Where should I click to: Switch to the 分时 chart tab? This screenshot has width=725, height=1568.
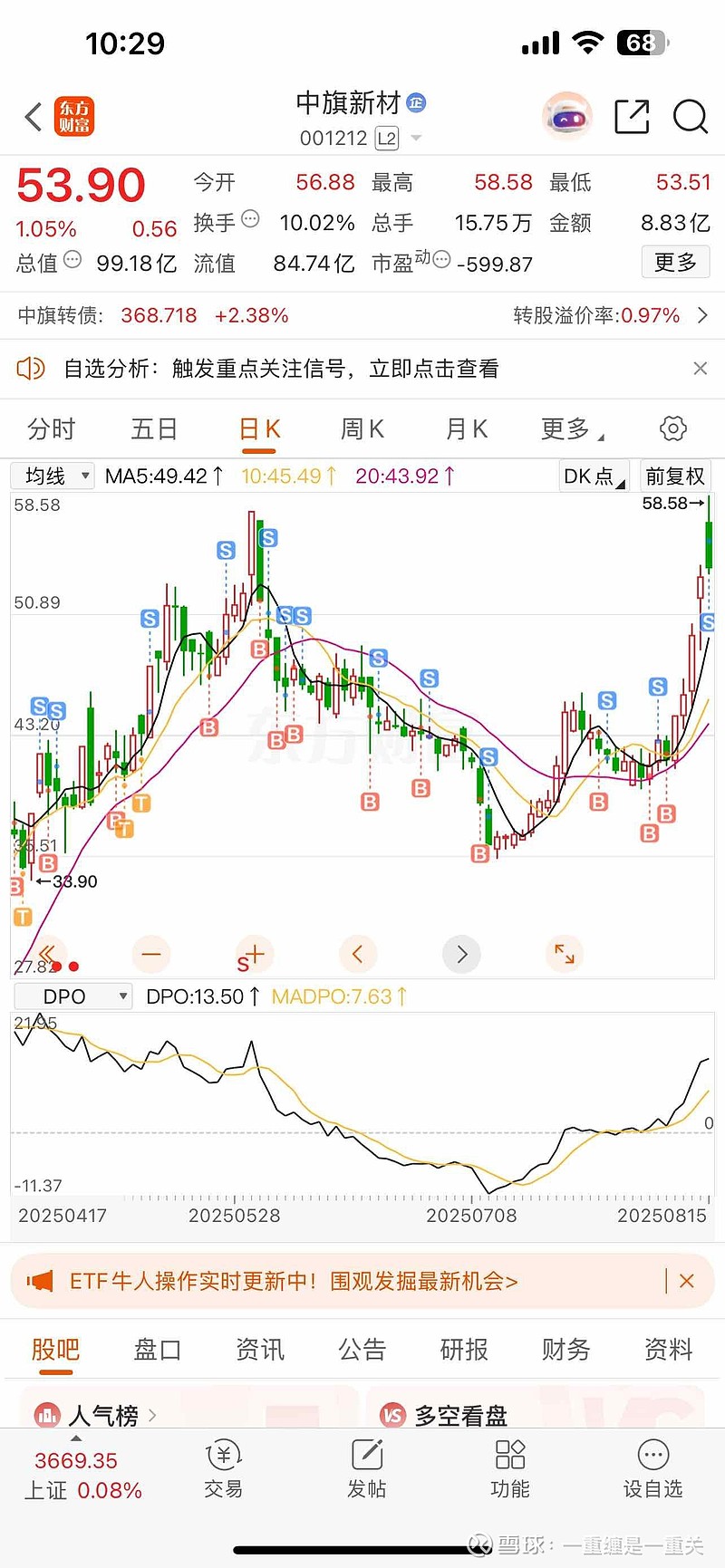tap(52, 428)
